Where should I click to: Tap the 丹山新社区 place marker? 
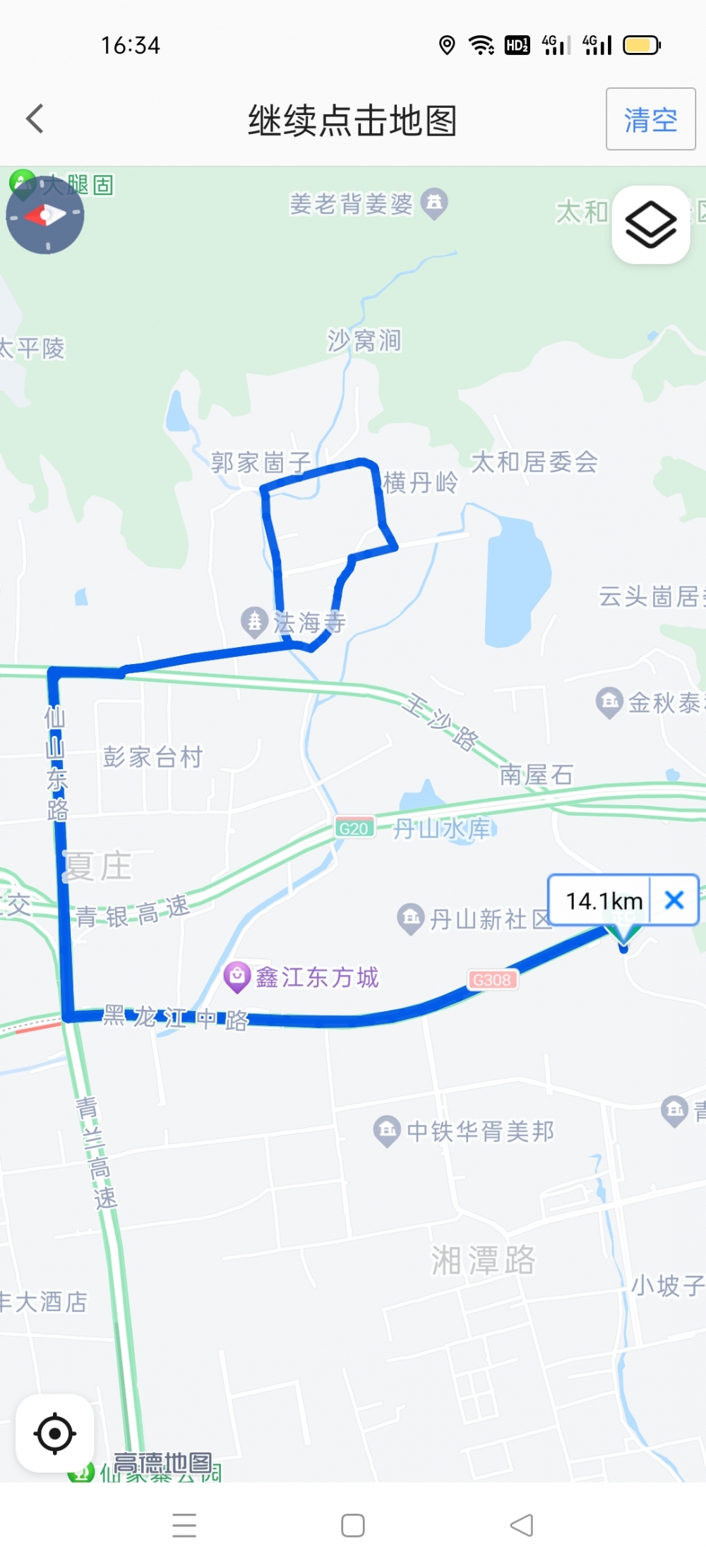[411, 919]
